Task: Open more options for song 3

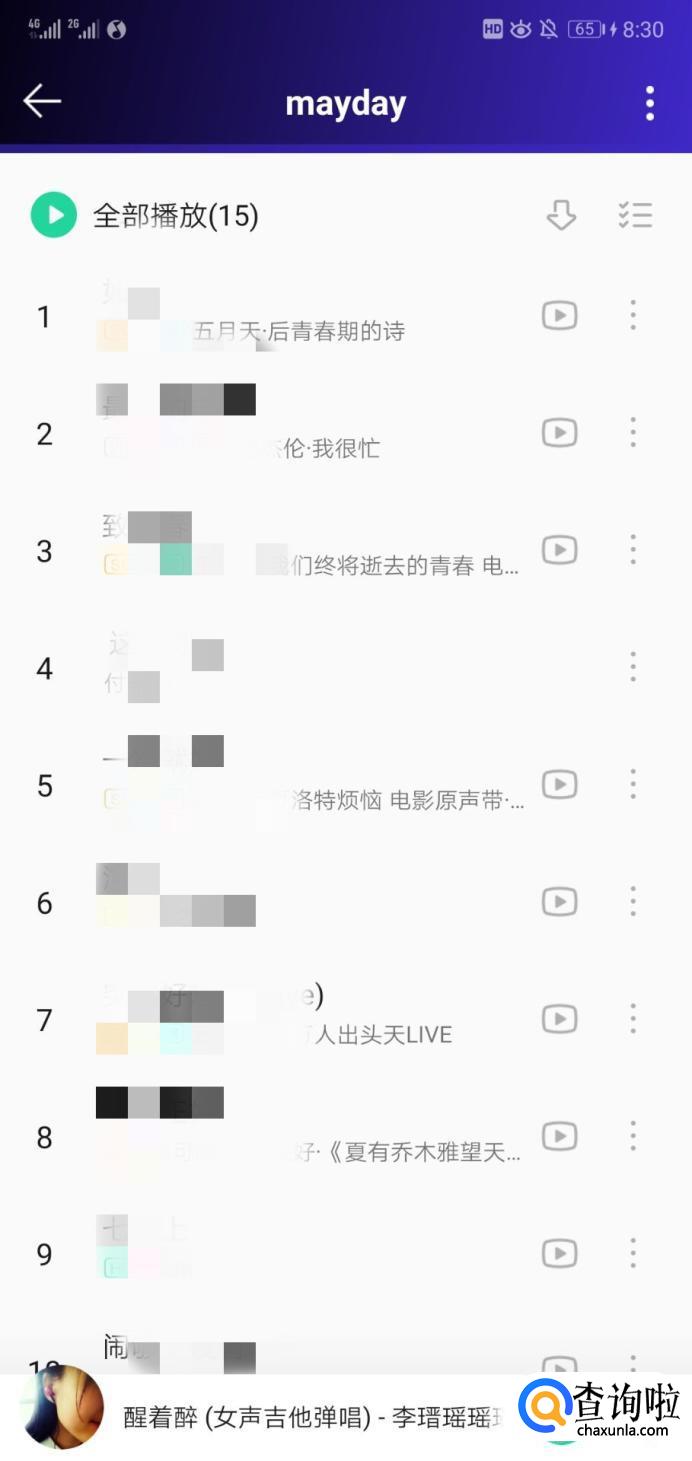Action: (x=633, y=550)
